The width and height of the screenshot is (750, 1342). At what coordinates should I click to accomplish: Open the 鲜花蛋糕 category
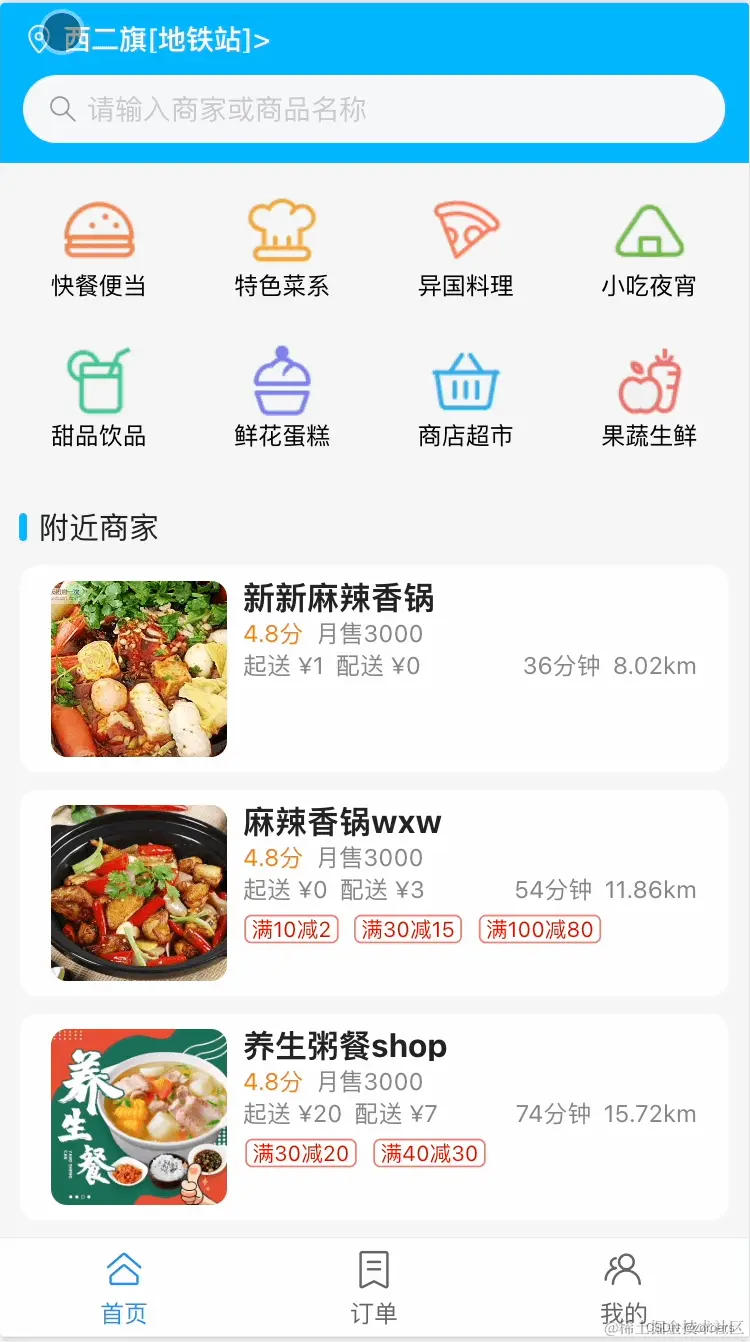282,399
